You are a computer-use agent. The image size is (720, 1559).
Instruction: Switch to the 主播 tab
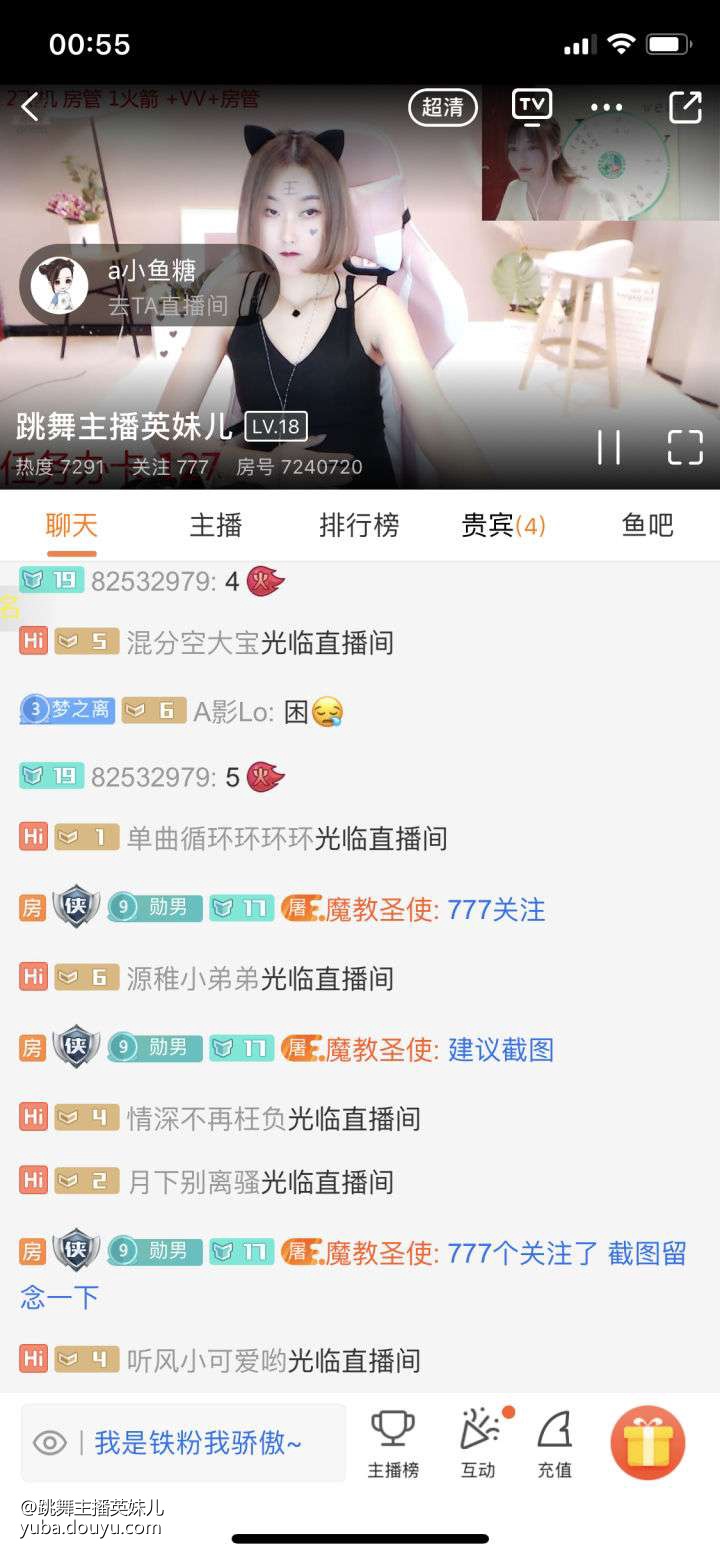click(216, 525)
